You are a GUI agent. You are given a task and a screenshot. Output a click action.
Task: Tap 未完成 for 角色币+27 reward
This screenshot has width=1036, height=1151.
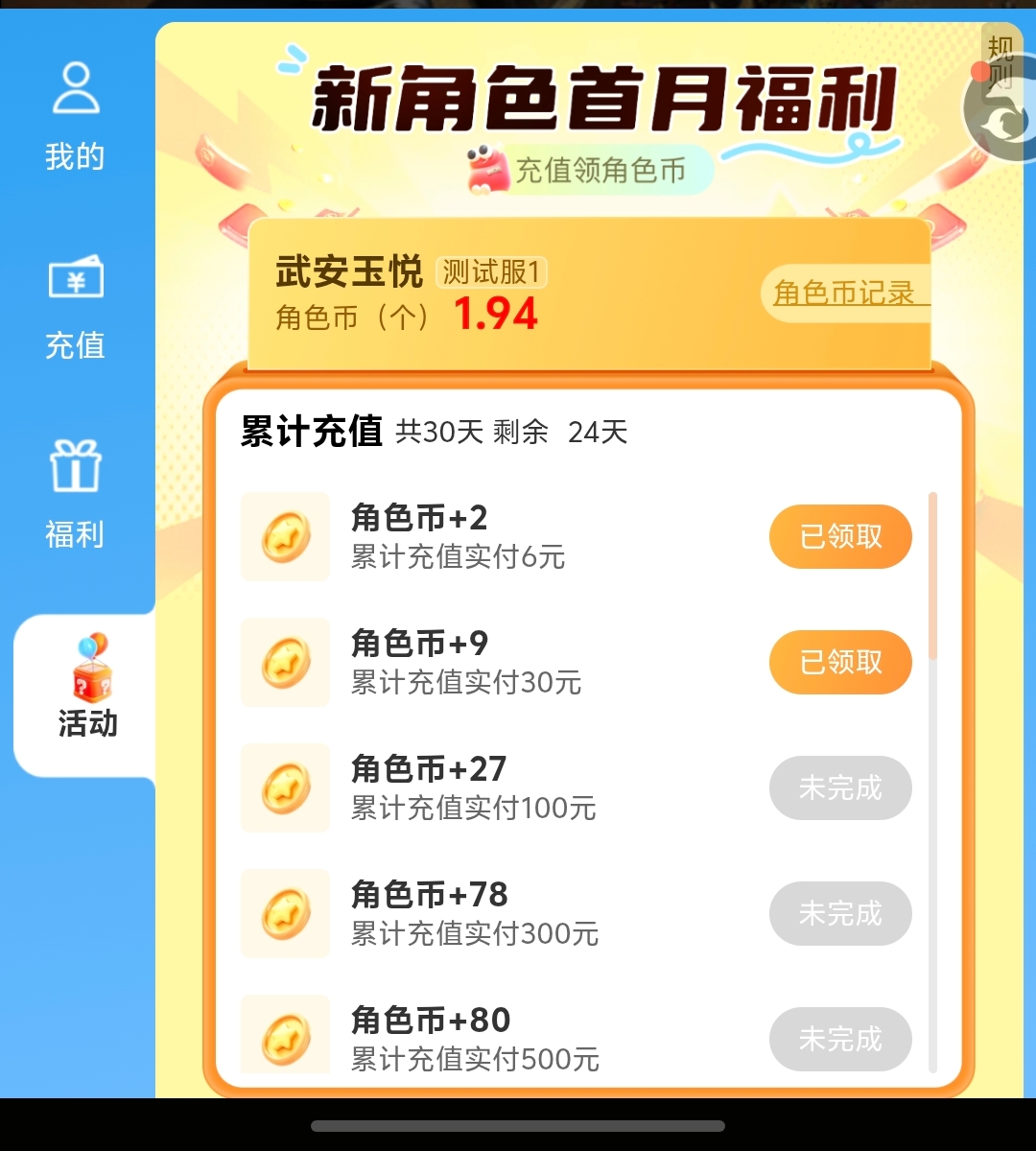pos(840,787)
